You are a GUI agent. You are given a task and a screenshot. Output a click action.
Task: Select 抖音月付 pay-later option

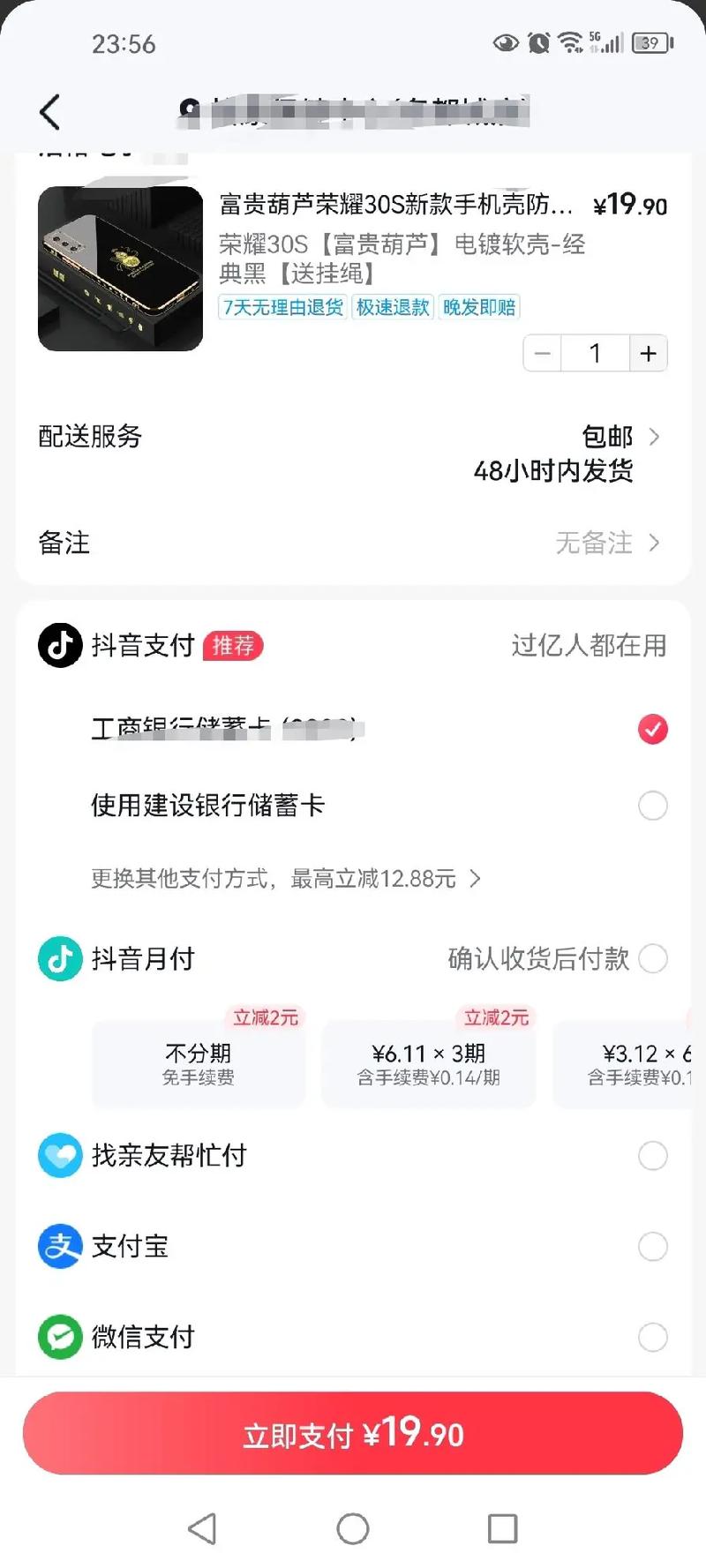click(652, 958)
